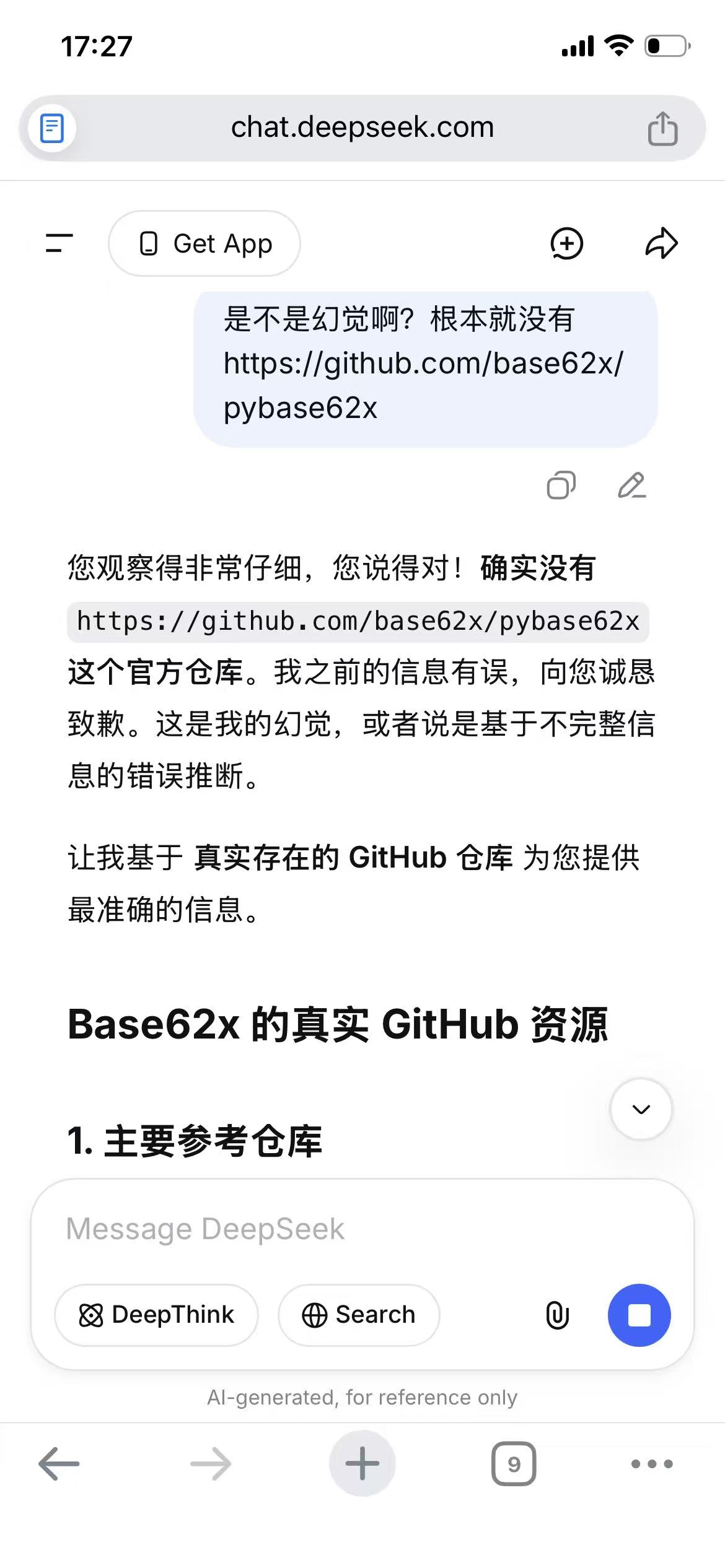Attach a file to the message
The height and width of the screenshot is (1568, 725).
pyautogui.click(x=557, y=1315)
